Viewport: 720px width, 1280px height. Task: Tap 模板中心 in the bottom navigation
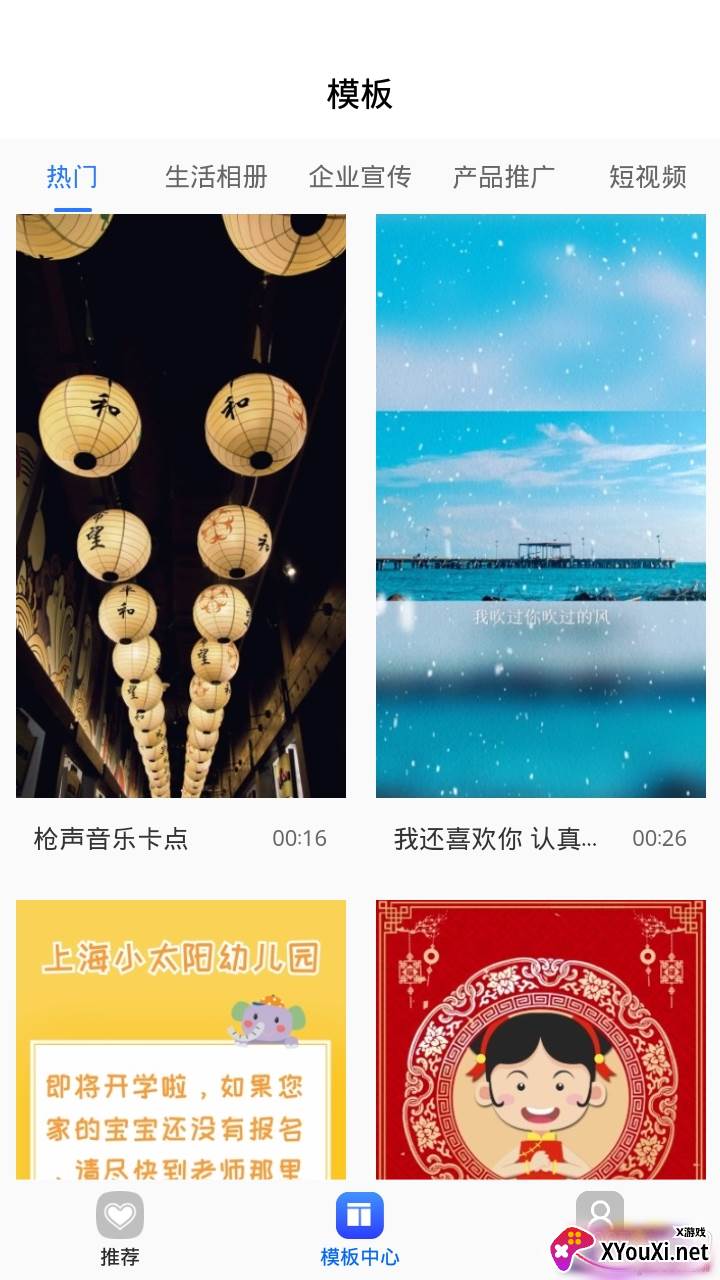point(360,1230)
